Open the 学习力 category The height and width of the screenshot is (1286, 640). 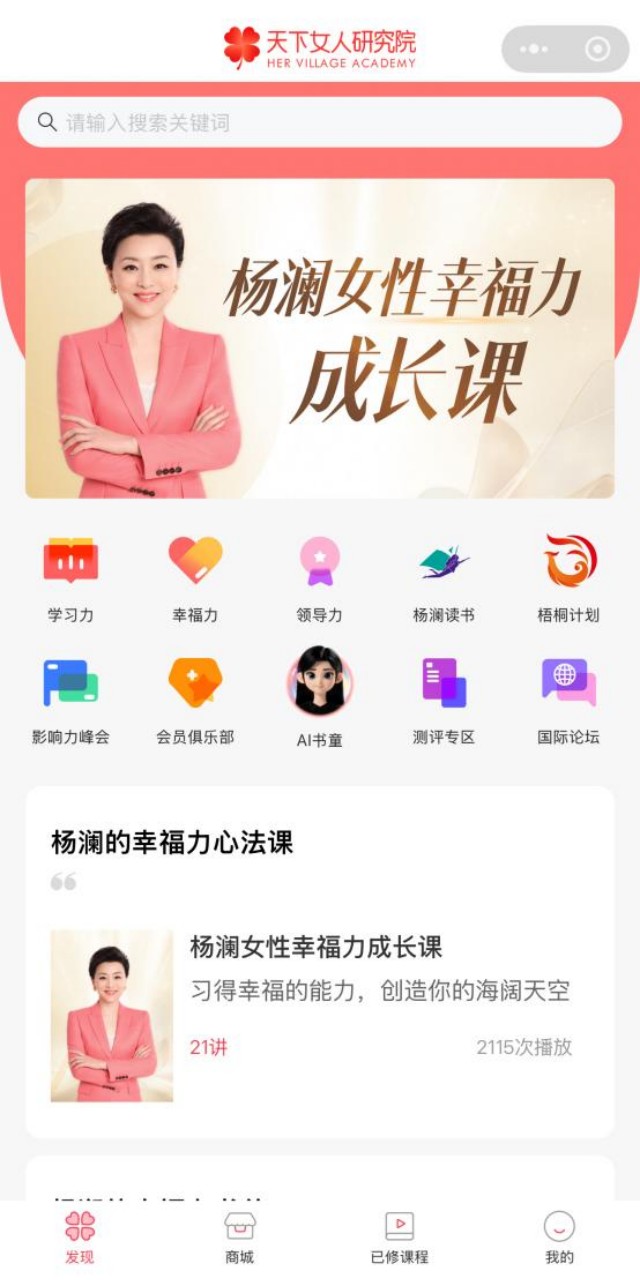tap(70, 578)
